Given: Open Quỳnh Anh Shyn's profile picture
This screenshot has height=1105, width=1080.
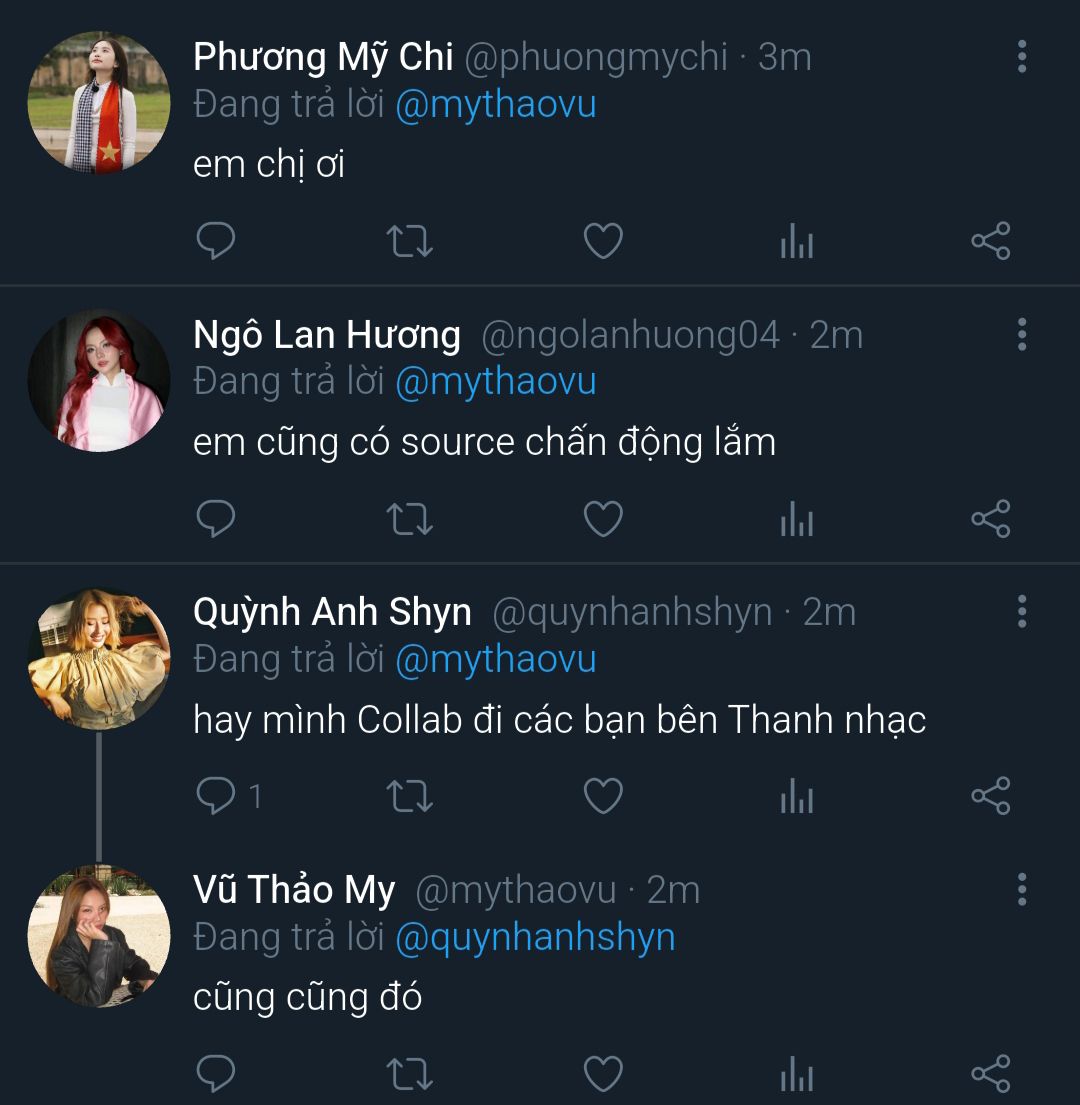Looking at the screenshot, I should [98, 659].
